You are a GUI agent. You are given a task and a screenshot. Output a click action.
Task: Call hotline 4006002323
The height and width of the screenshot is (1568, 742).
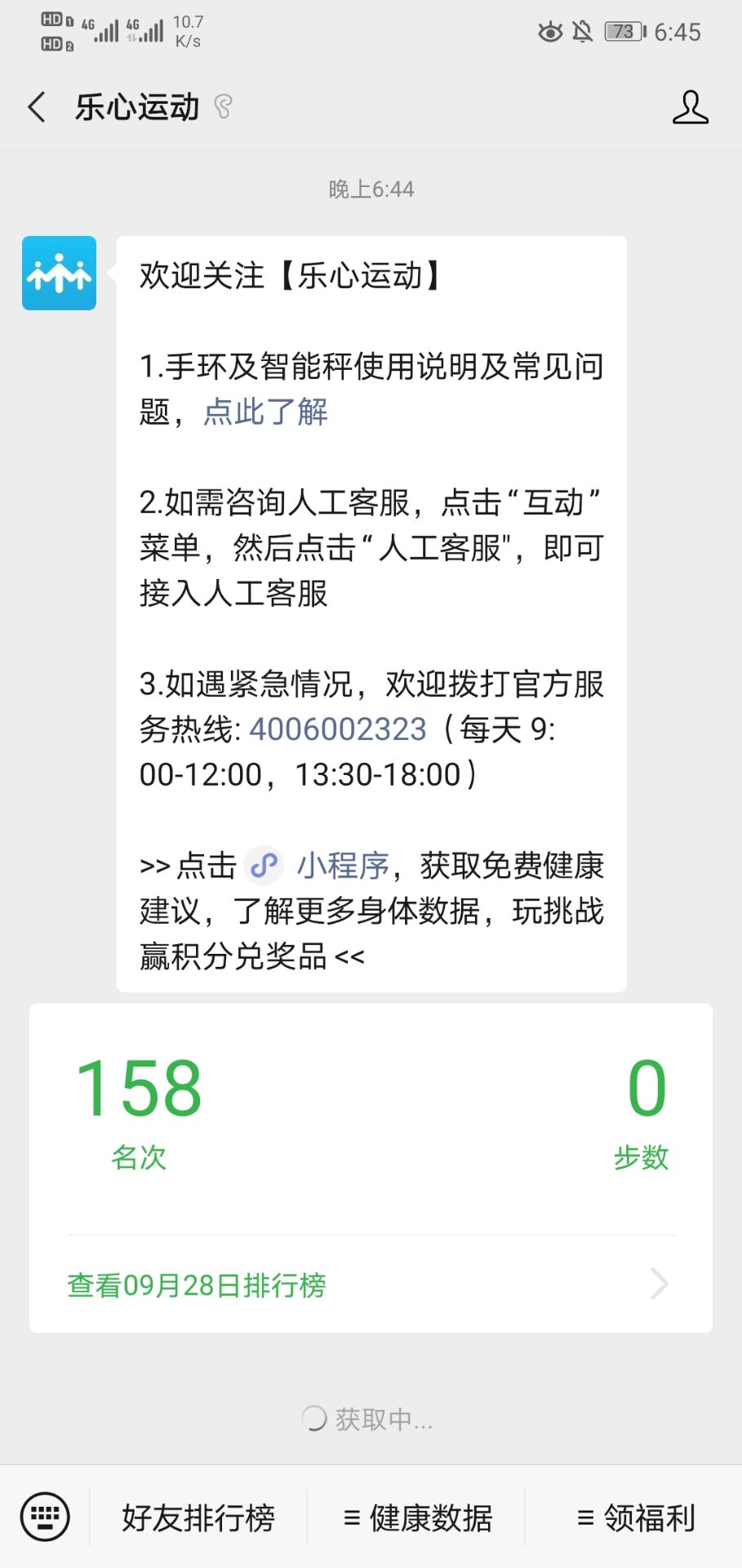point(338,728)
